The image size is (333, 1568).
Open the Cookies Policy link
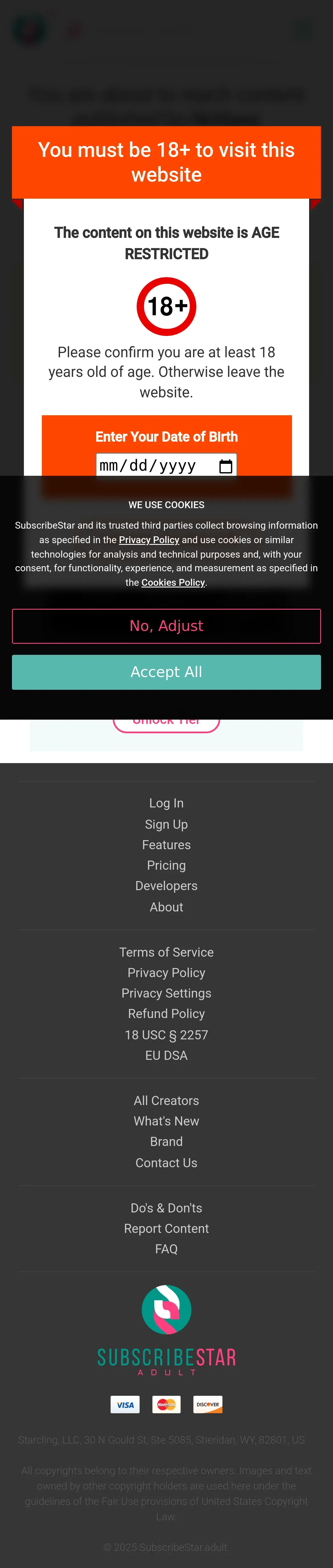[173, 583]
